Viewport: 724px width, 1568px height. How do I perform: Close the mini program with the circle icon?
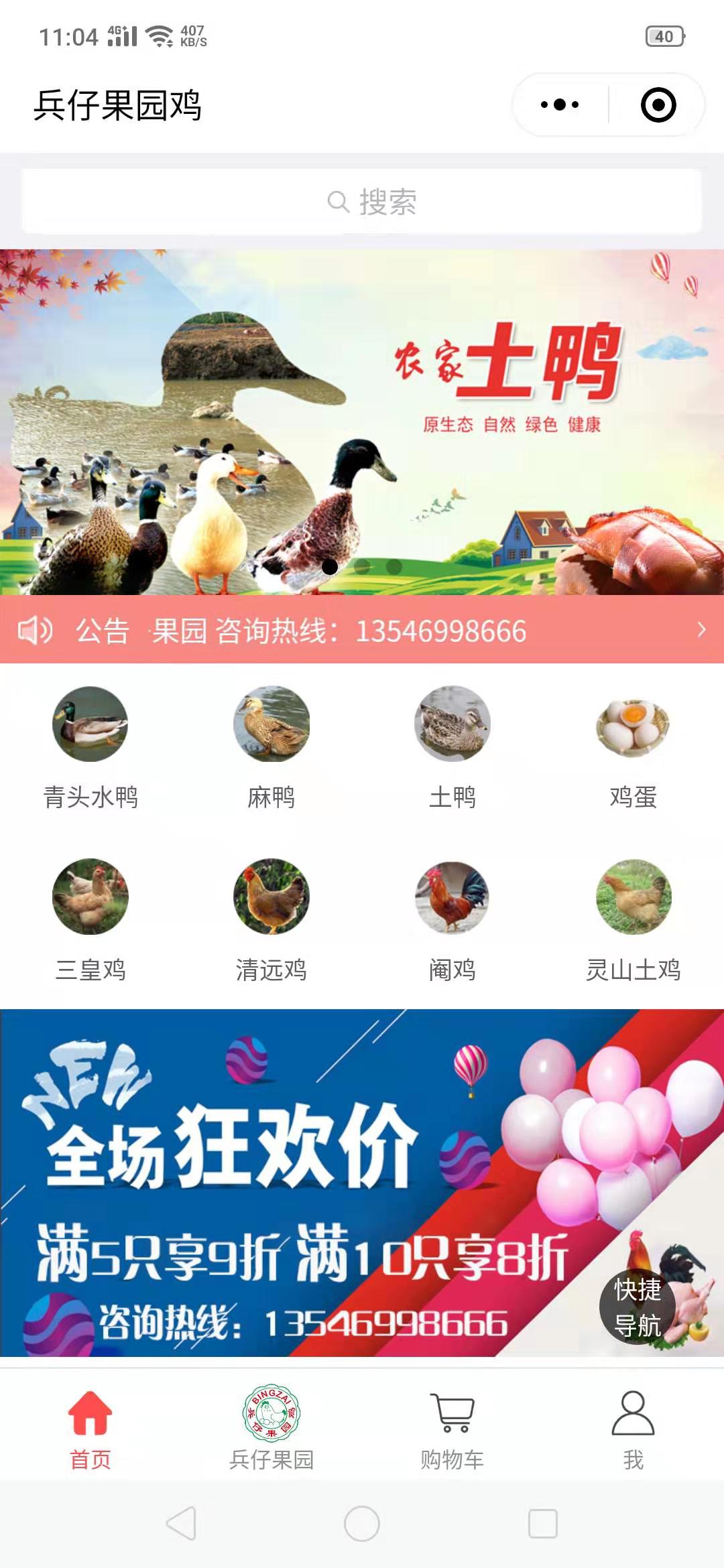658,105
